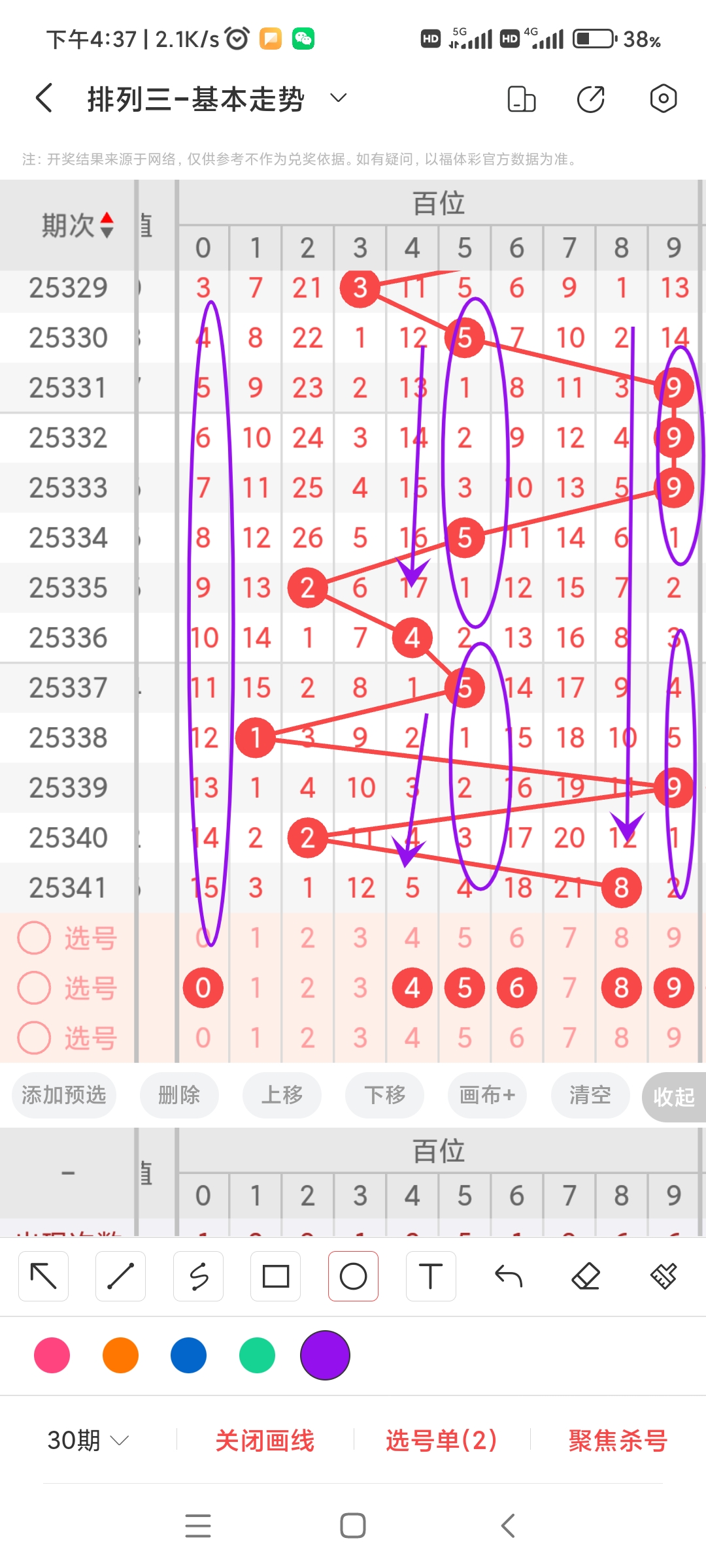706x1568 pixels.
Task: Select the first 选号 radio circle
Action: pos(34,937)
